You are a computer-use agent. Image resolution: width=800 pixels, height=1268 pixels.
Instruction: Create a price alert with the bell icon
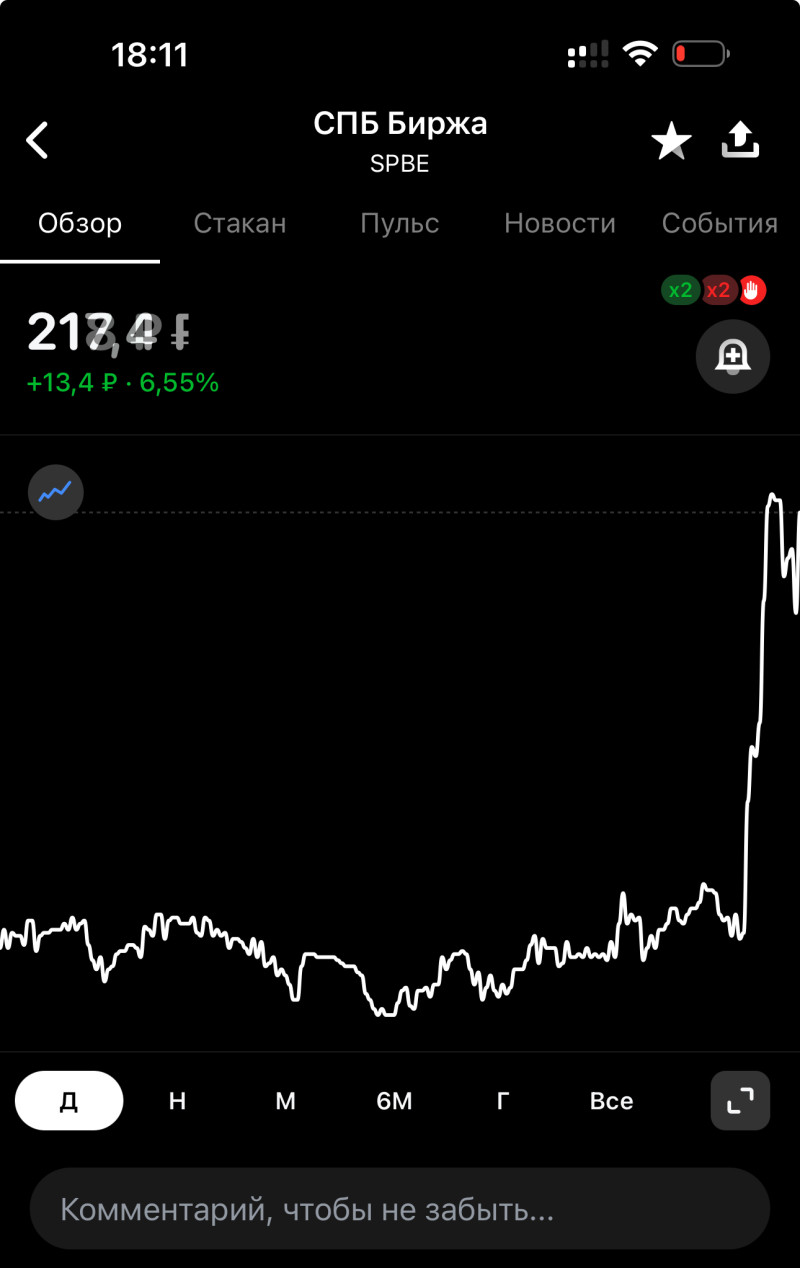point(732,356)
